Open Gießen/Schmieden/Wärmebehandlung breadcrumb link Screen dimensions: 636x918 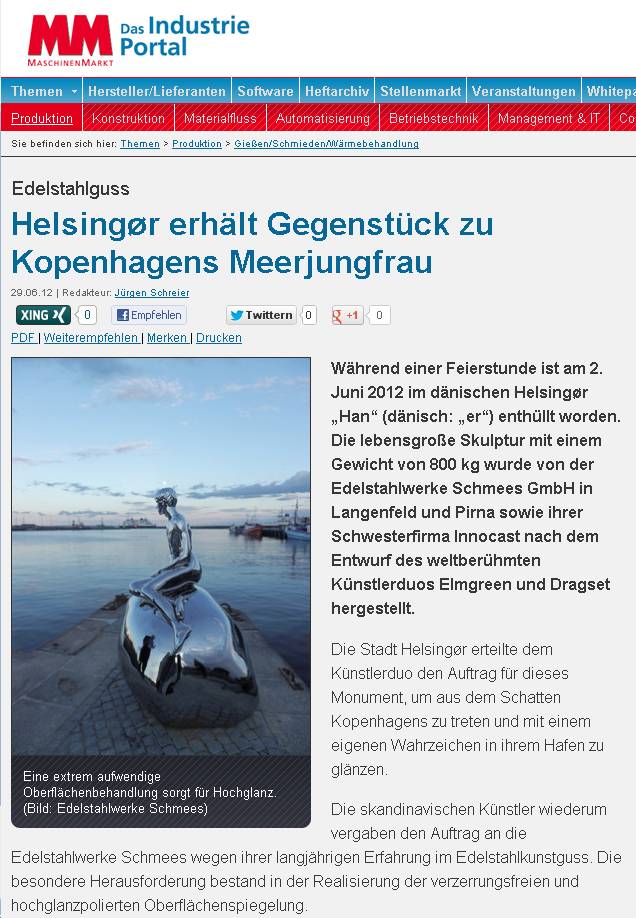point(326,144)
